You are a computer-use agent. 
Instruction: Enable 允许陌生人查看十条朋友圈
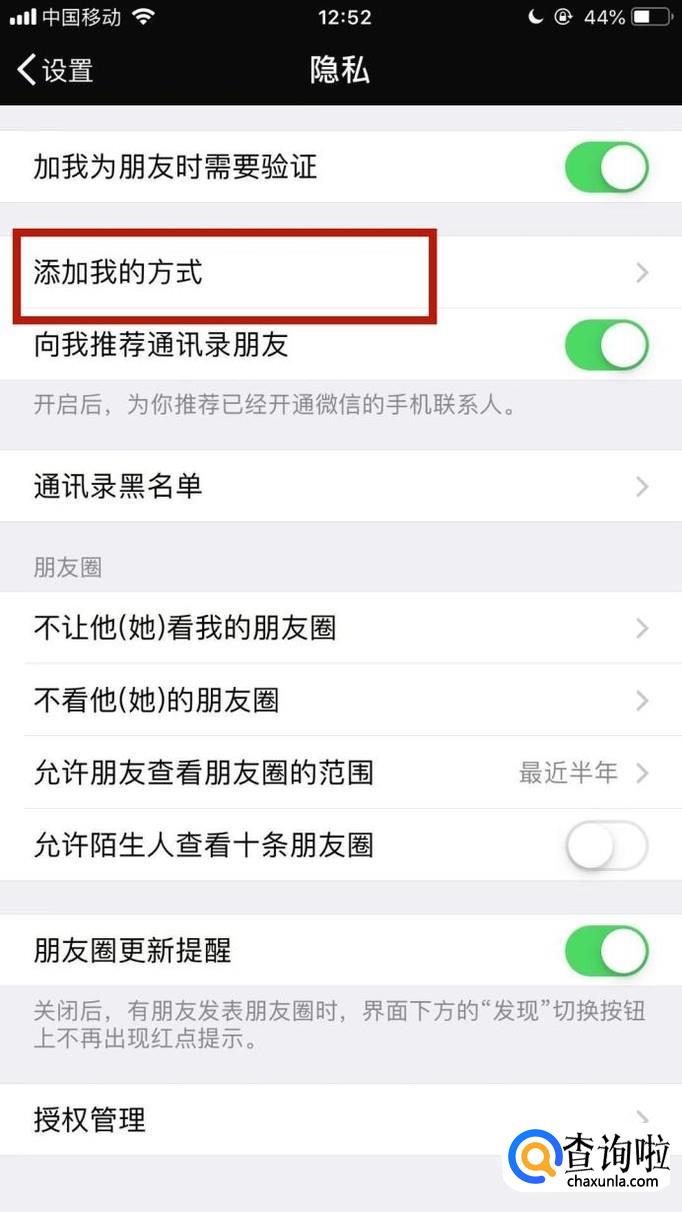[606, 845]
